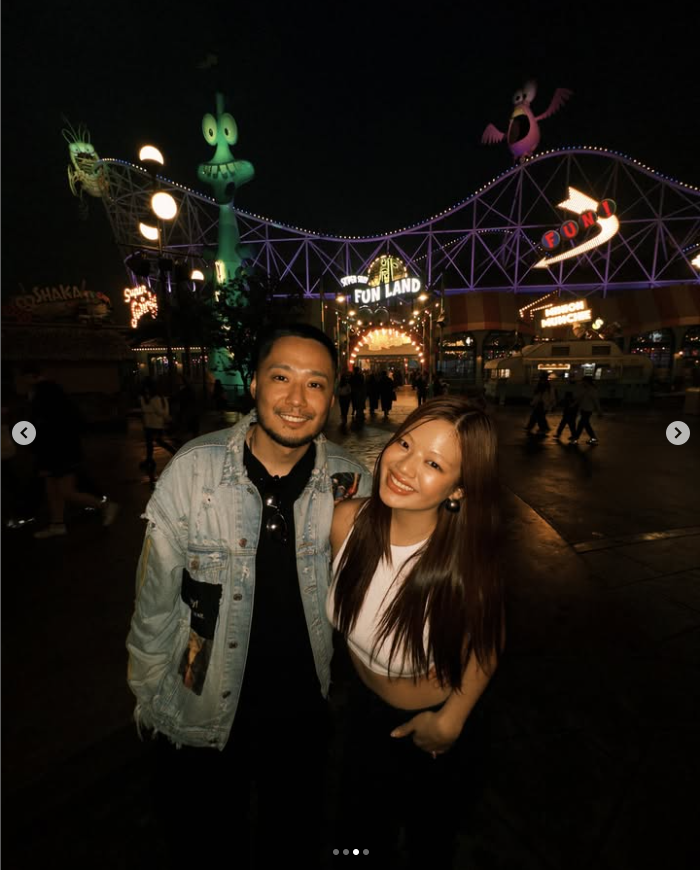Go back to the previous photo
700x870 pixels.
[x=24, y=433]
